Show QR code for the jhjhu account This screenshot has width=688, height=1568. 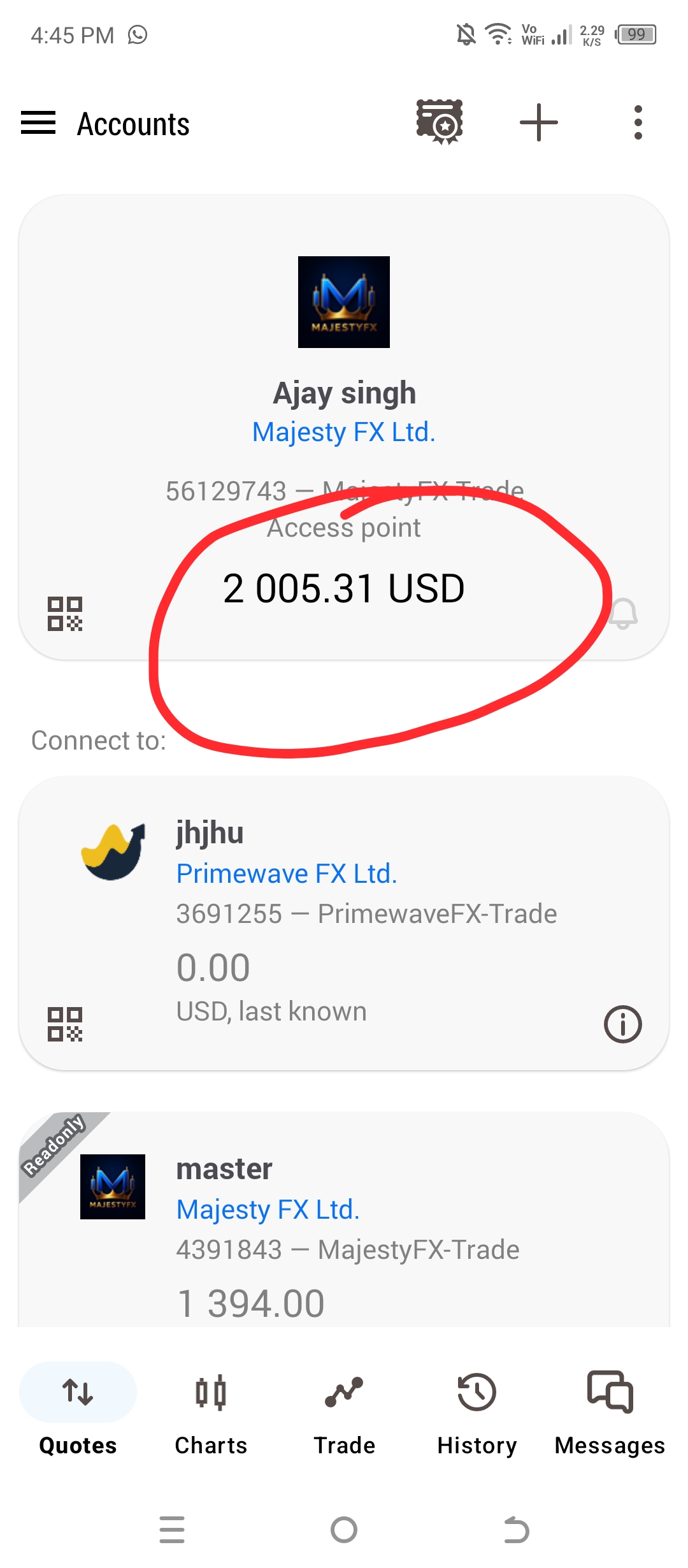click(x=65, y=1024)
